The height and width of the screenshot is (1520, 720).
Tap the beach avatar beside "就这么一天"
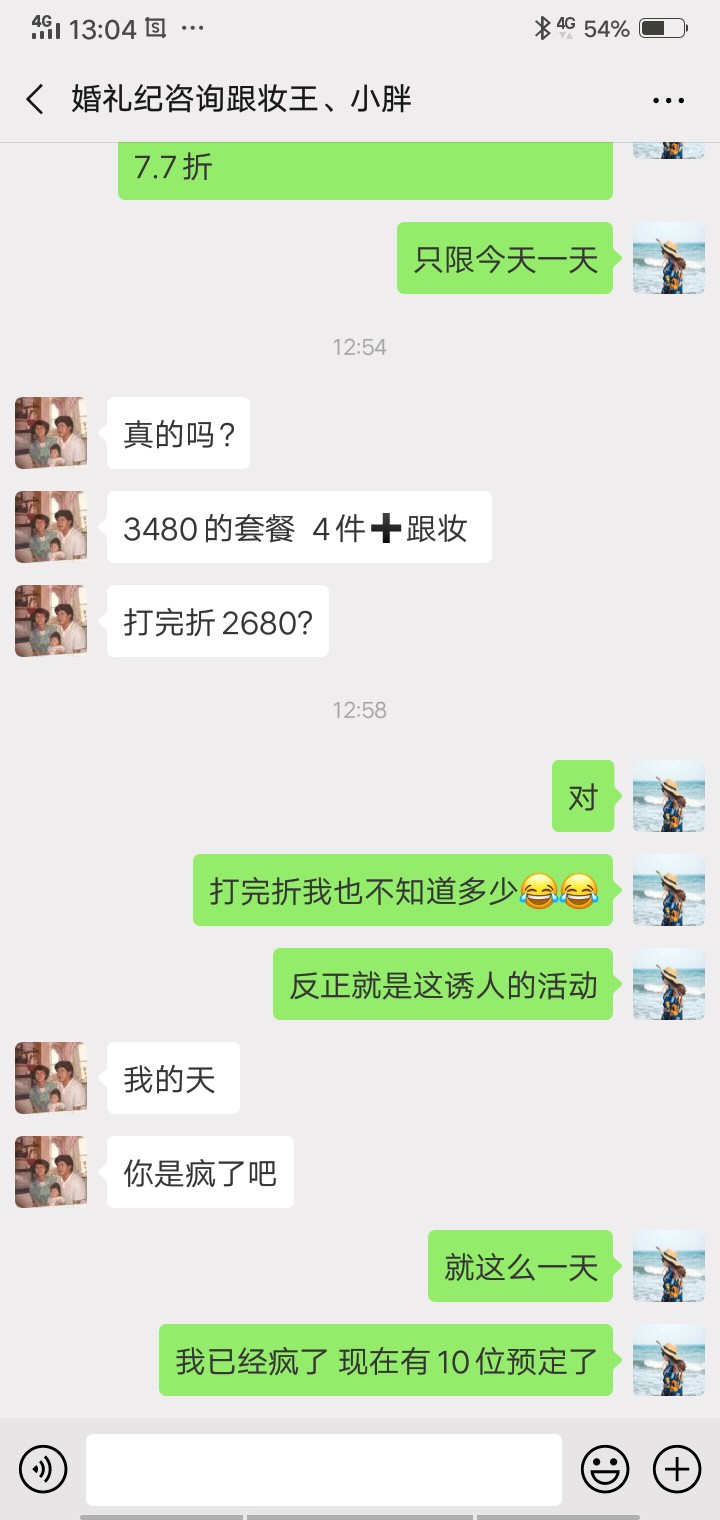click(x=669, y=1266)
